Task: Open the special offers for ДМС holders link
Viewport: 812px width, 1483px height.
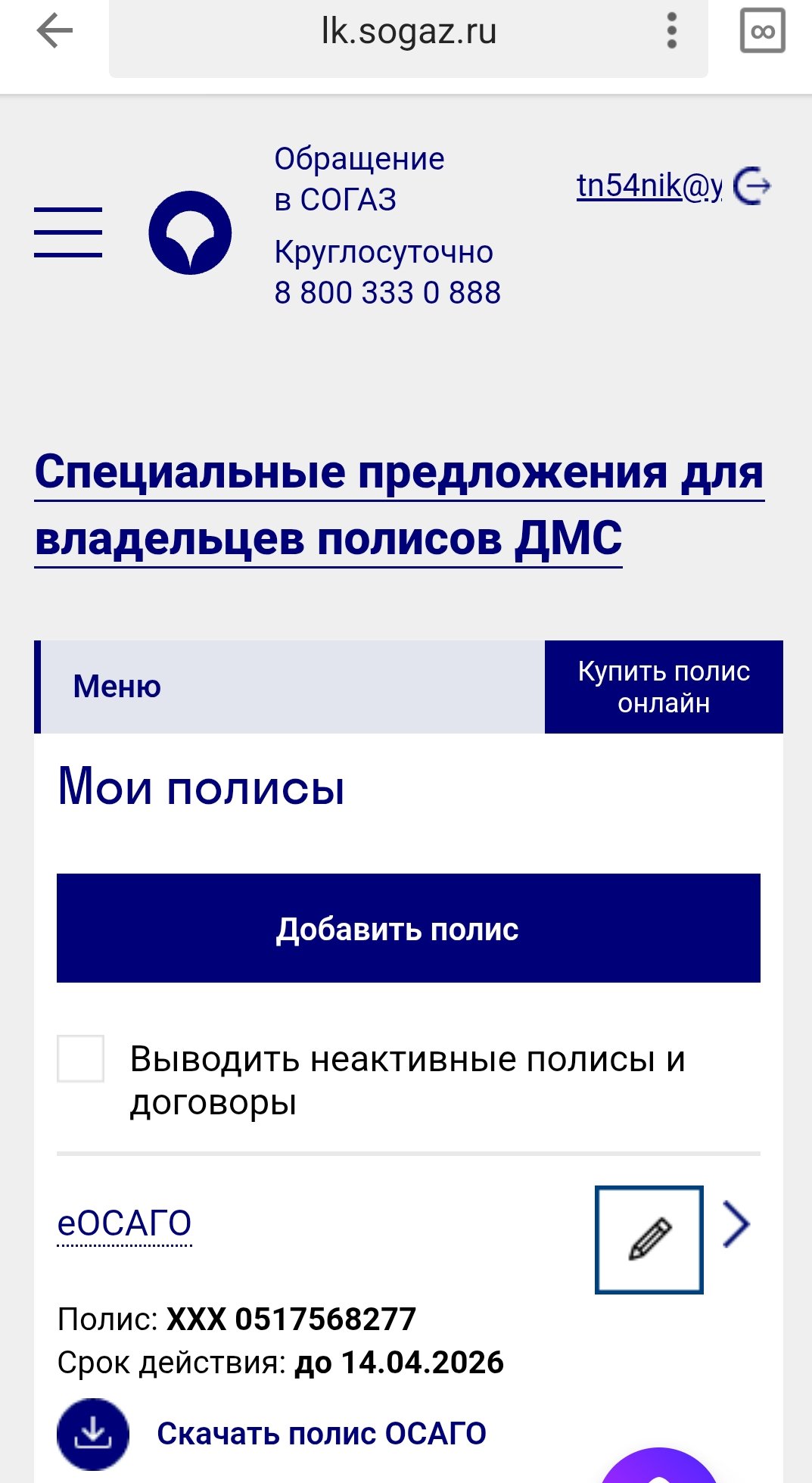Action: [400, 506]
